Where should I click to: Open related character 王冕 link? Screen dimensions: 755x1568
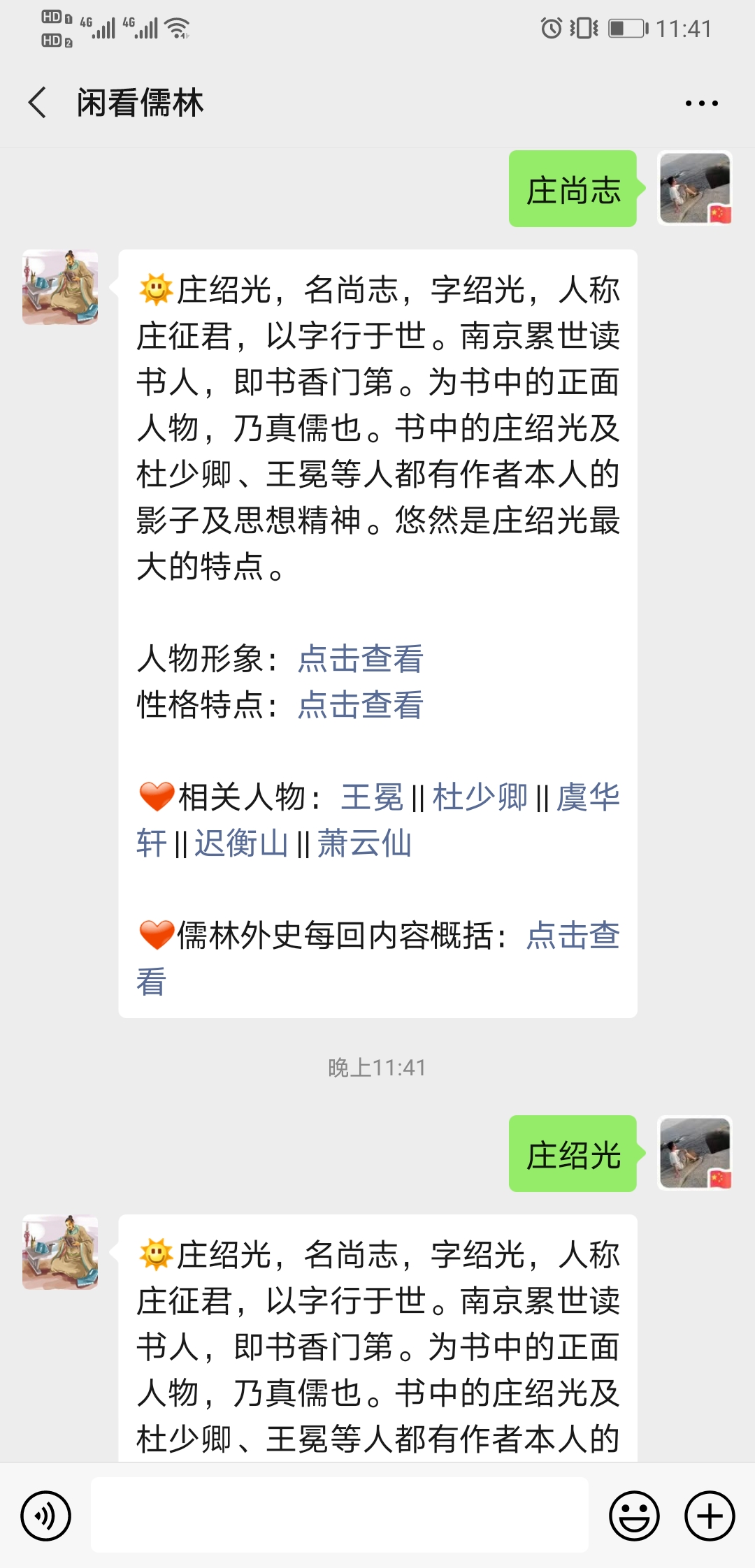point(372,797)
